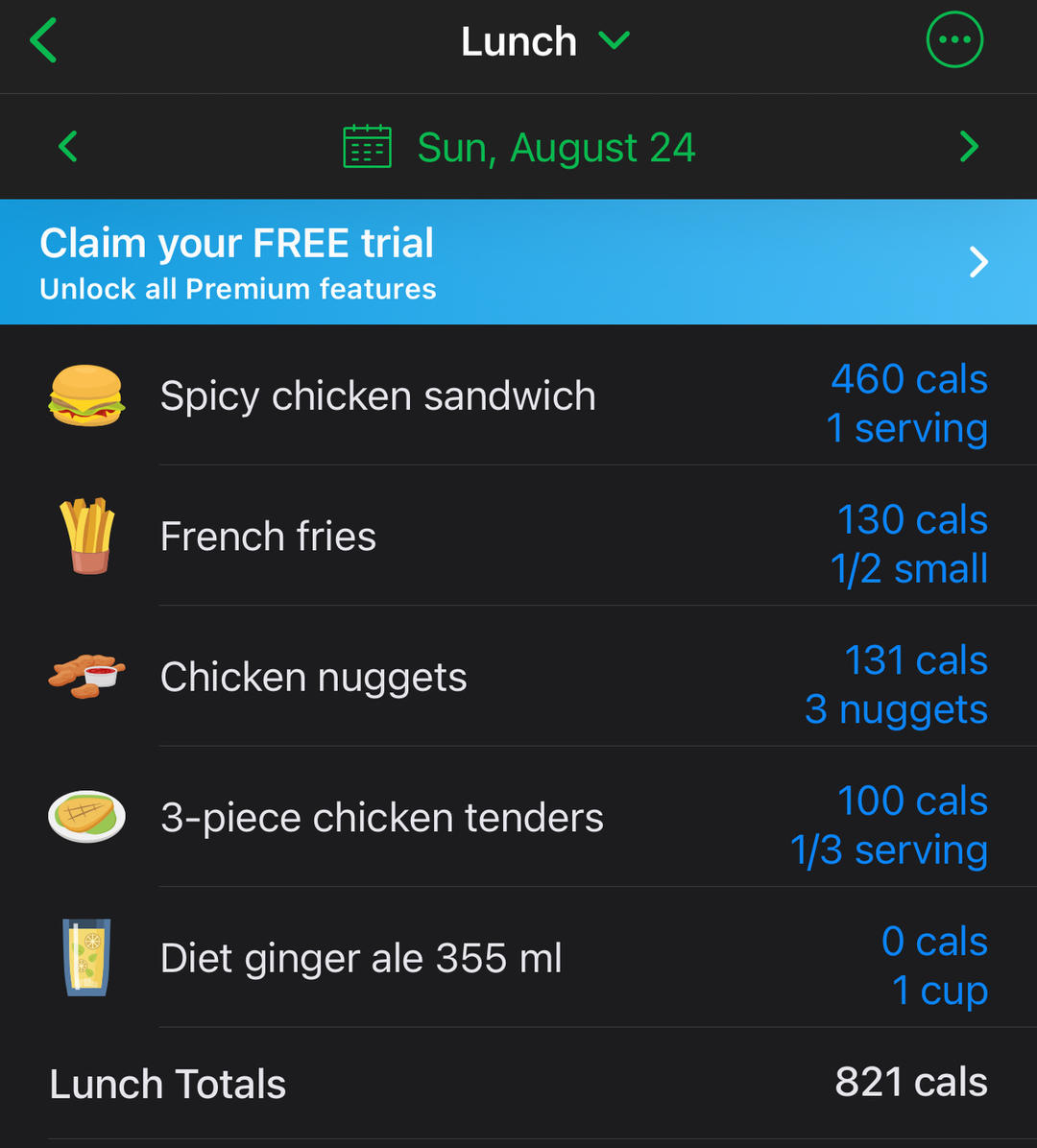Go to the previous day
This screenshot has width=1037, height=1148.
(67, 147)
